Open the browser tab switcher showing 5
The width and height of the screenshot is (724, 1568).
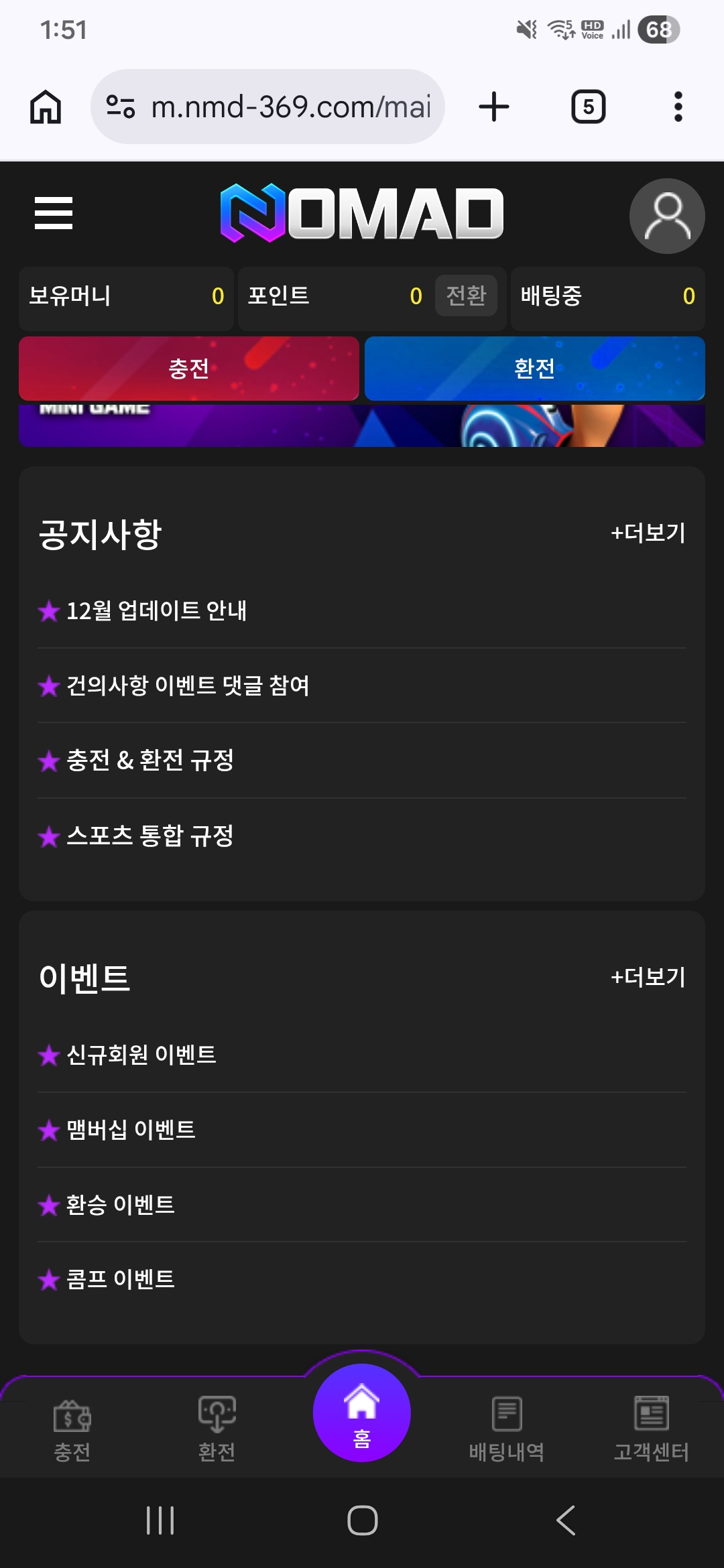pyautogui.click(x=588, y=107)
